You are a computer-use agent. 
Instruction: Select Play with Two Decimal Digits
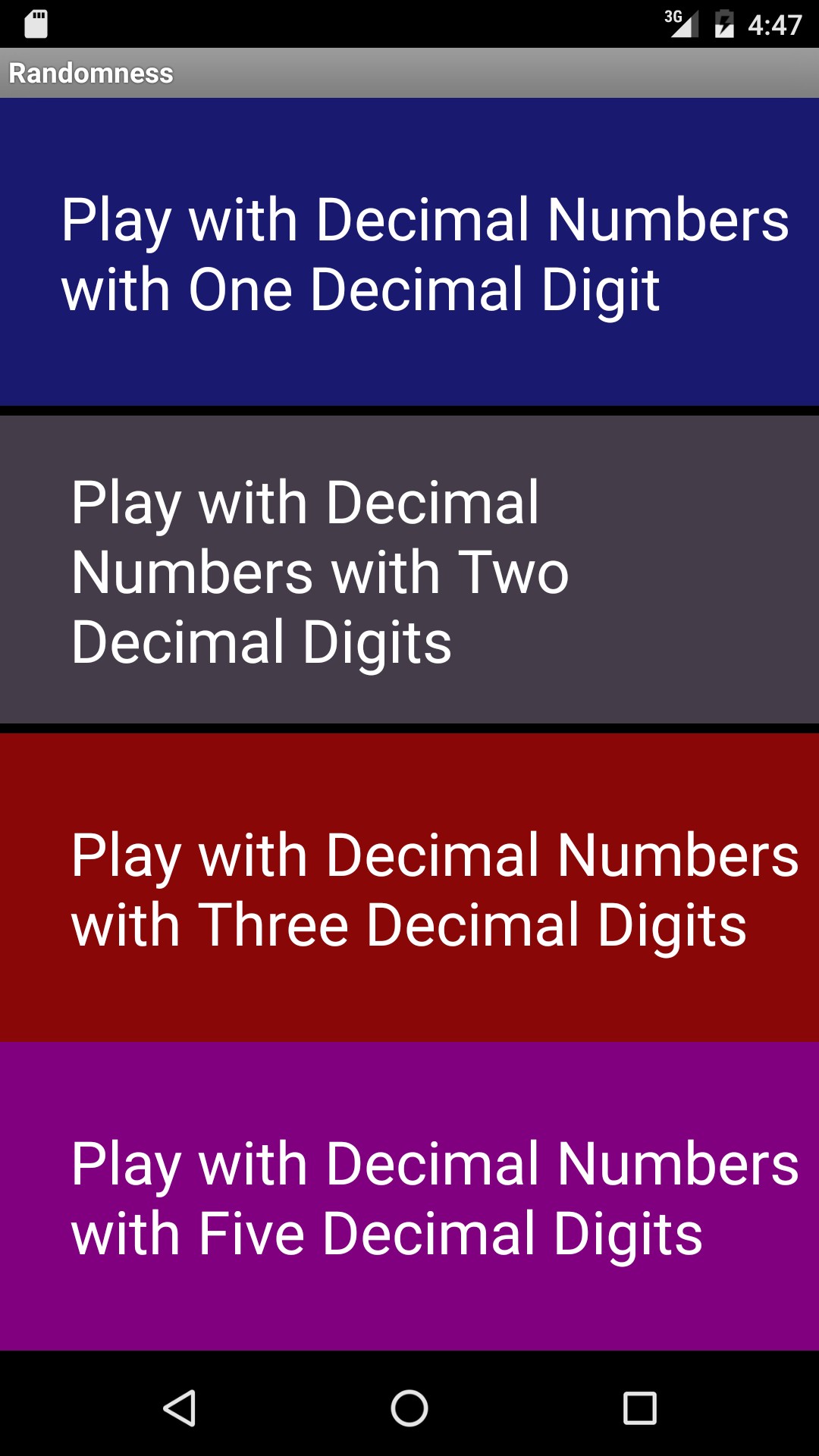point(409,570)
